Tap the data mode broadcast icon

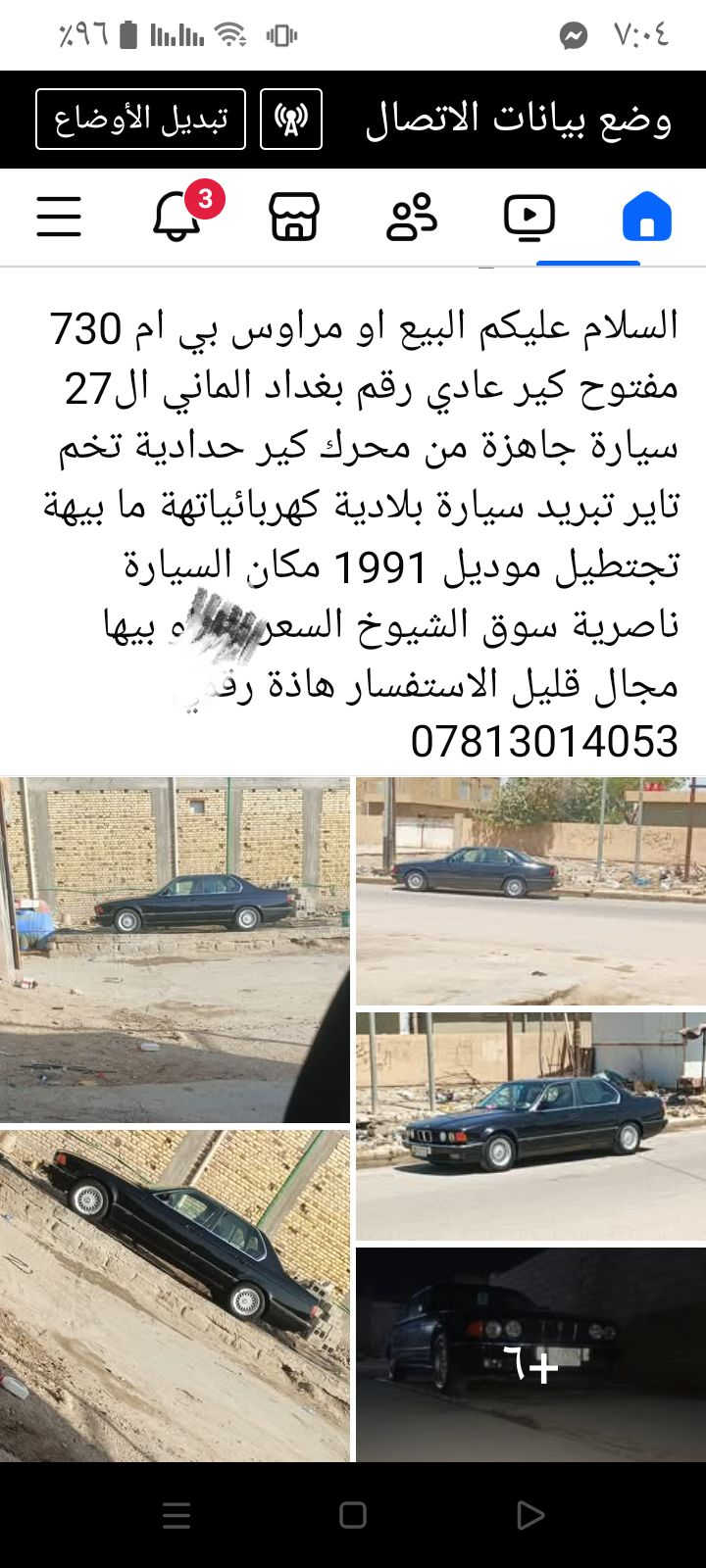(291, 119)
